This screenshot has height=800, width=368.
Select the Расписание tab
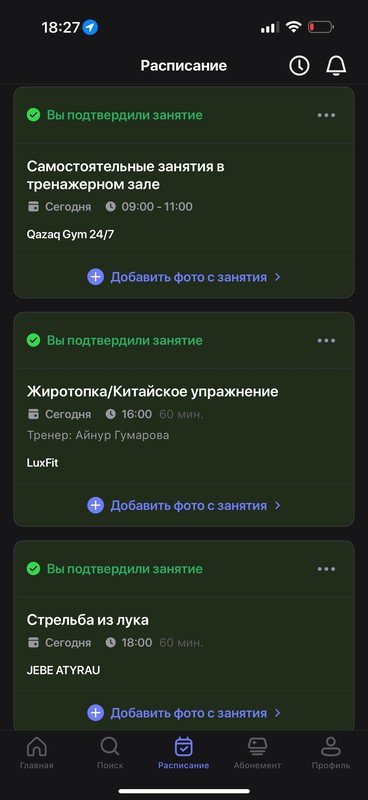point(183,753)
